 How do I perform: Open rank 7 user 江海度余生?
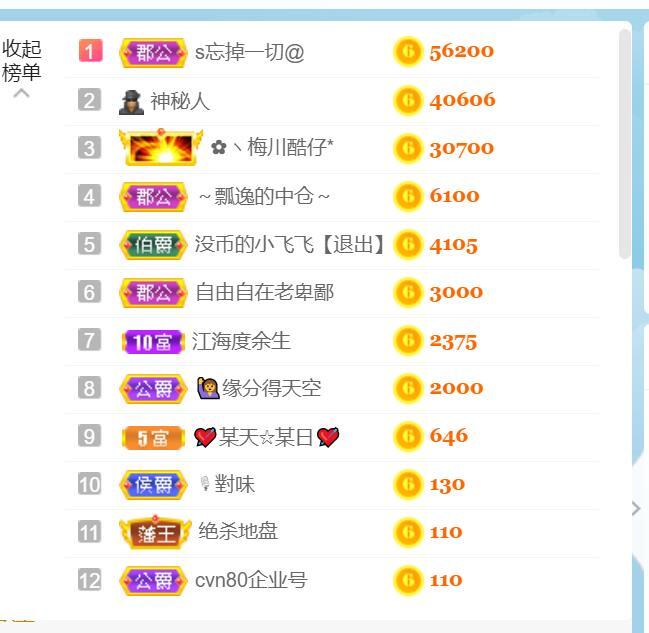coord(240,341)
